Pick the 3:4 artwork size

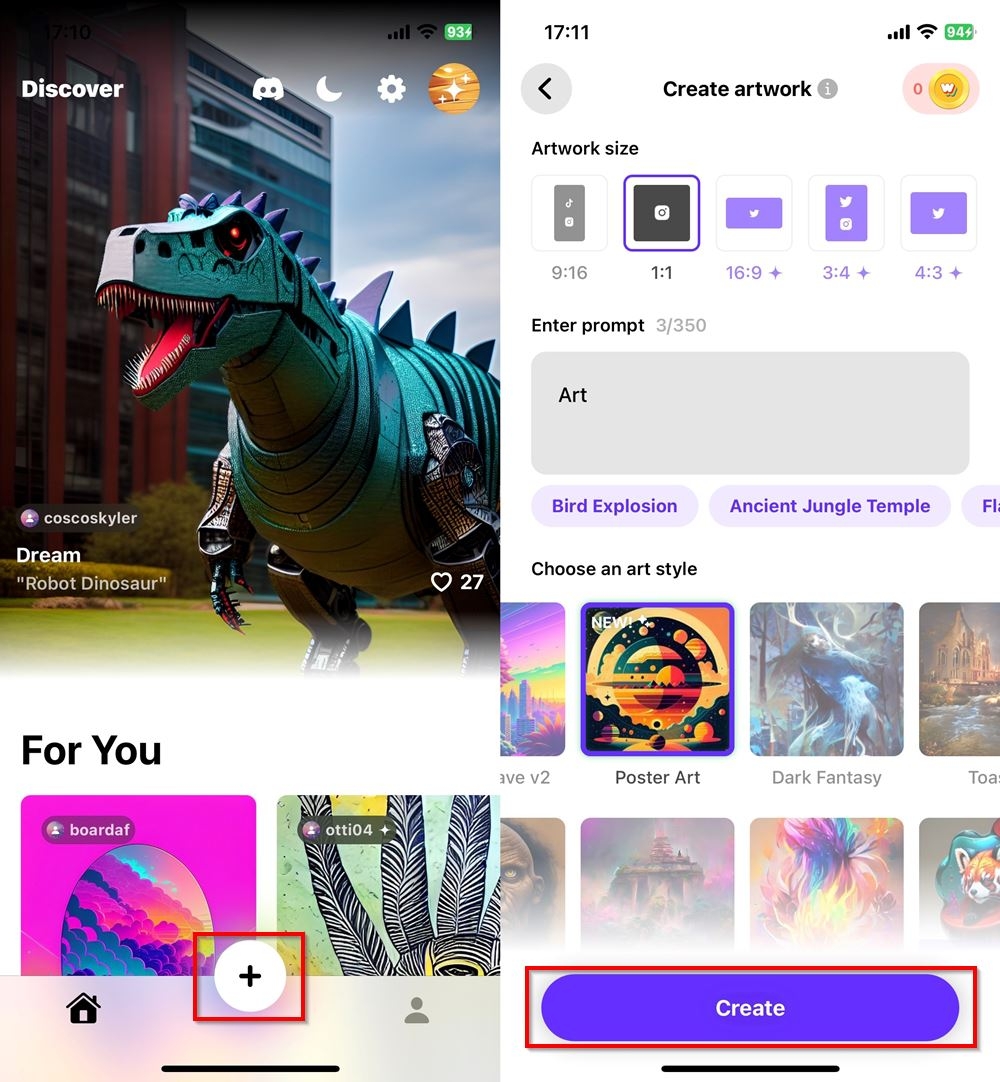[x=846, y=214]
